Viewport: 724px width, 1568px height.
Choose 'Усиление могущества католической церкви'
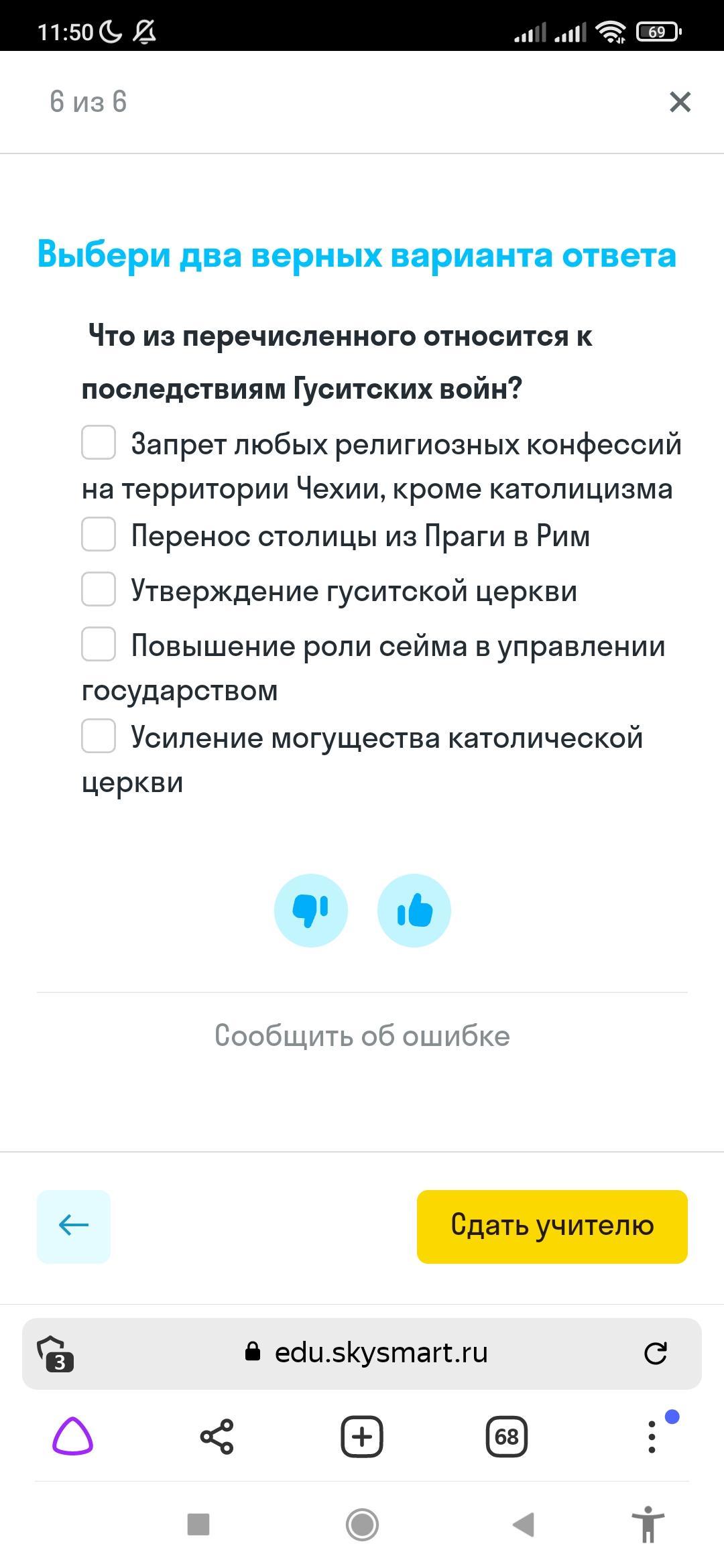(x=99, y=736)
